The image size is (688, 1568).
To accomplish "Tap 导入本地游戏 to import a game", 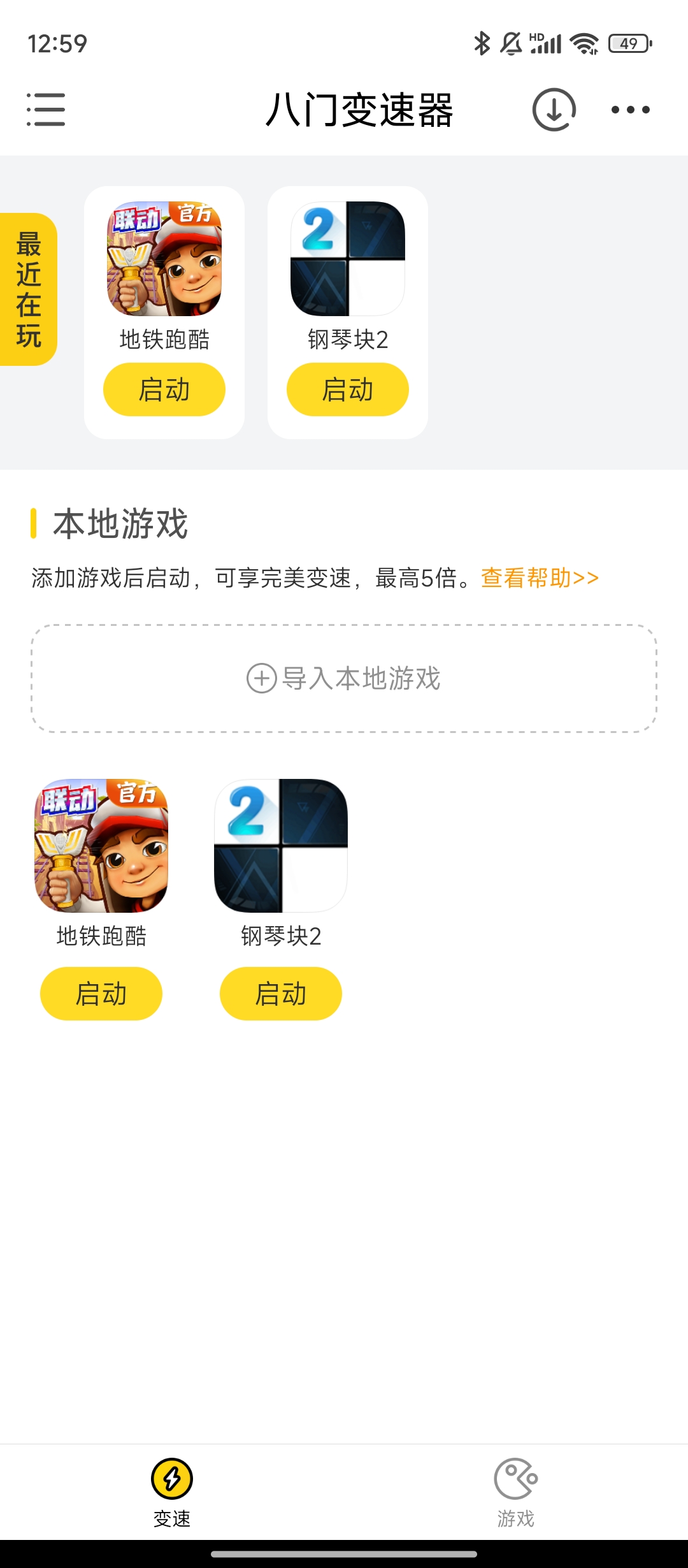I will [344, 678].
